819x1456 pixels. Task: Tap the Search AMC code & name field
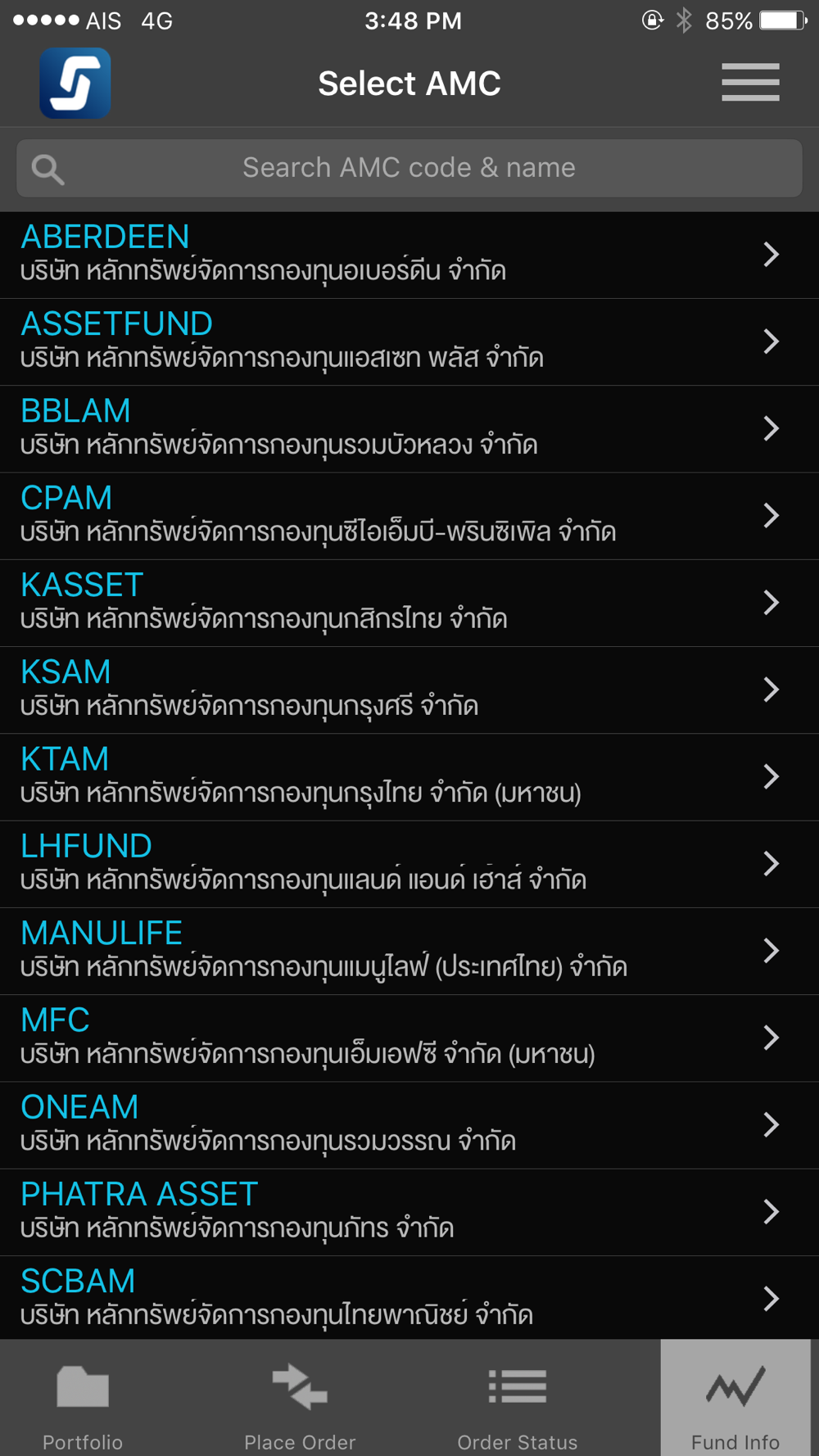[409, 168]
